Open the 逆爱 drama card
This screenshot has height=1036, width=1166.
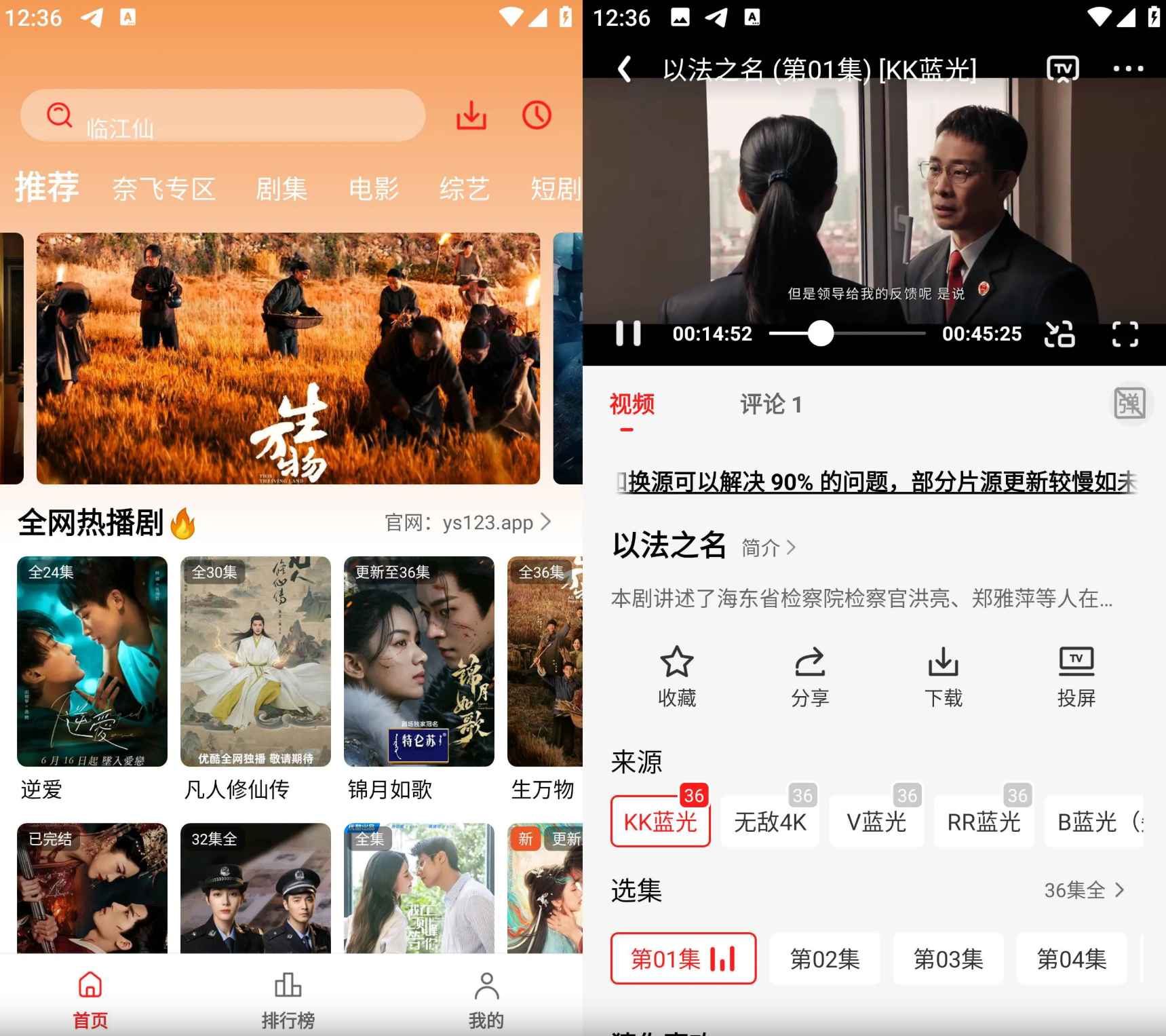(x=92, y=662)
